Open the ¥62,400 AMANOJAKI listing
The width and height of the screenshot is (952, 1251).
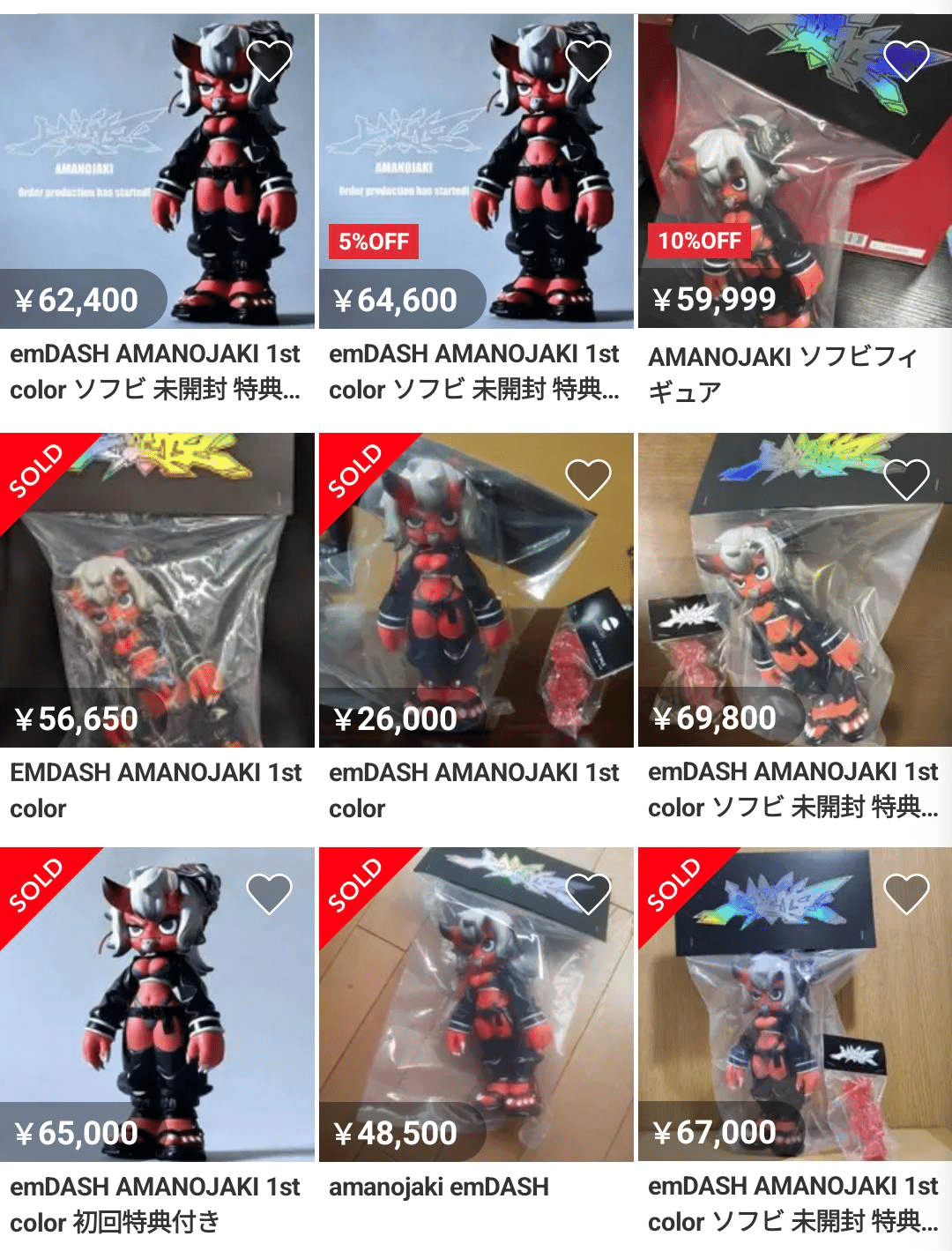click(157, 176)
